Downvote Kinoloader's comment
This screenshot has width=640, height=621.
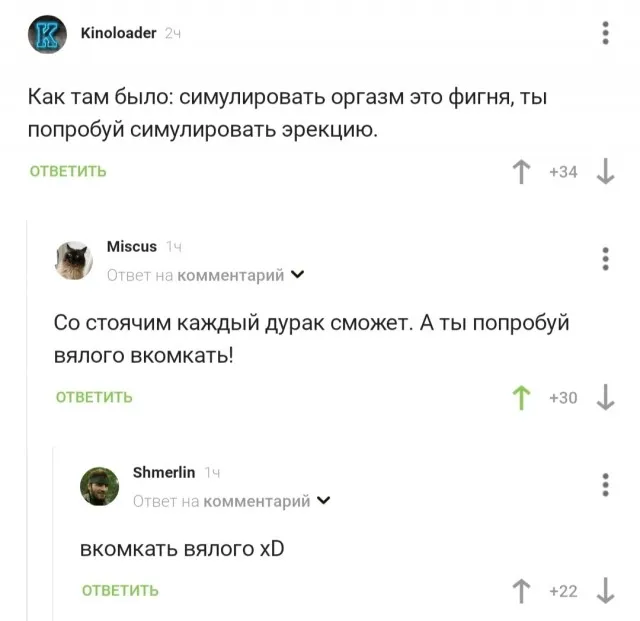(605, 172)
